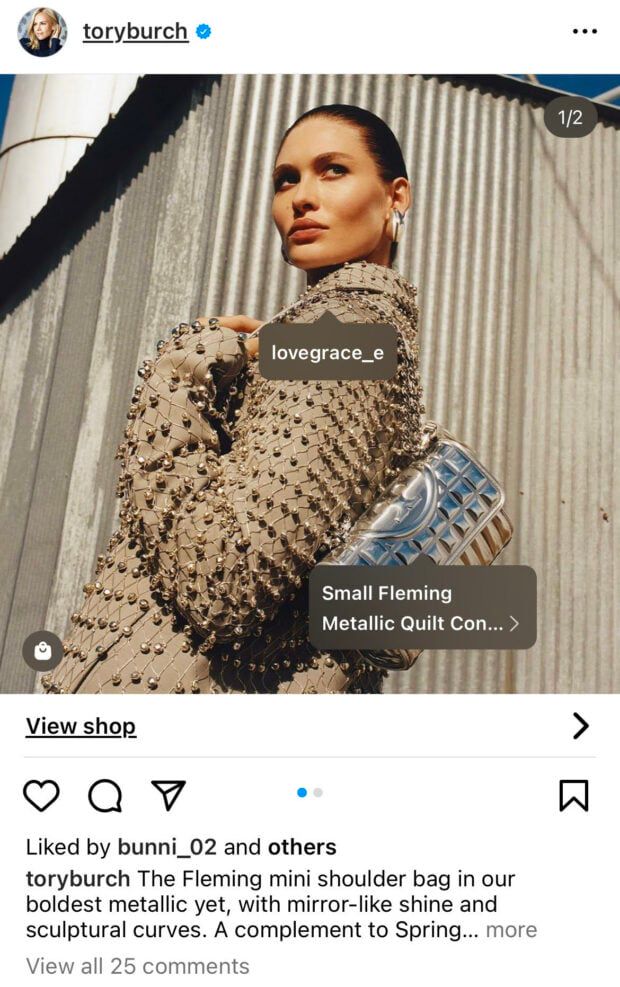This screenshot has width=620, height=987.
Task: Open toryburch profile from the username
Action: coord(135,32)
